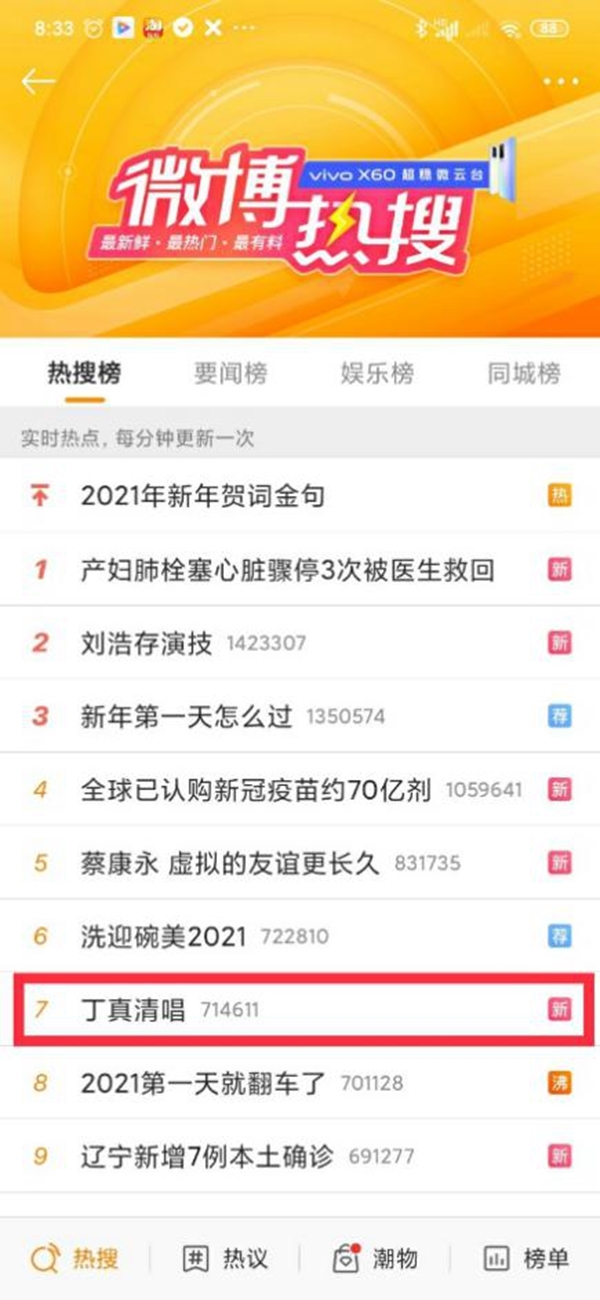This screenshot has height=1300, width=600.
Task: Open topic 产妇肺栓塞心脏骤停3次被医生救回
Action: (x=288, y=570)
